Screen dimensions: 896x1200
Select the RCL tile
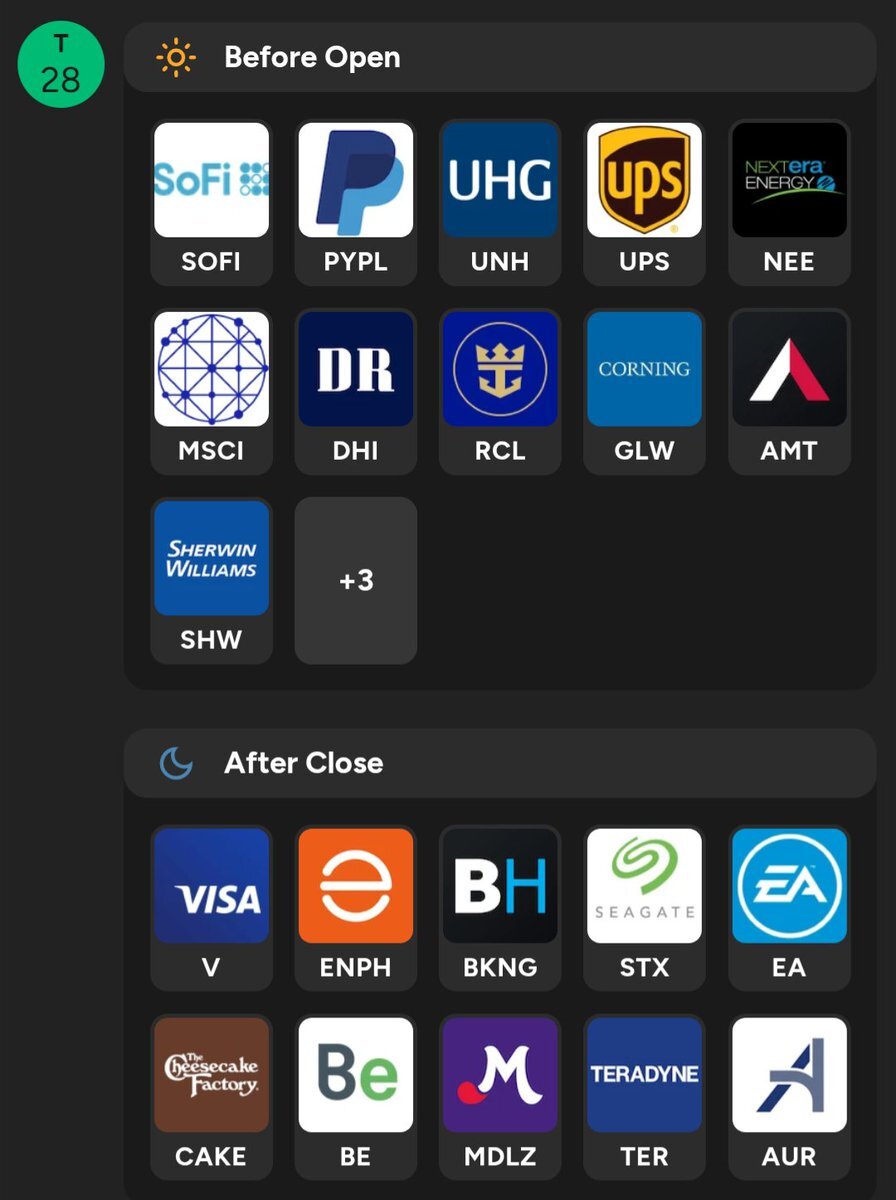pos(499,389)
